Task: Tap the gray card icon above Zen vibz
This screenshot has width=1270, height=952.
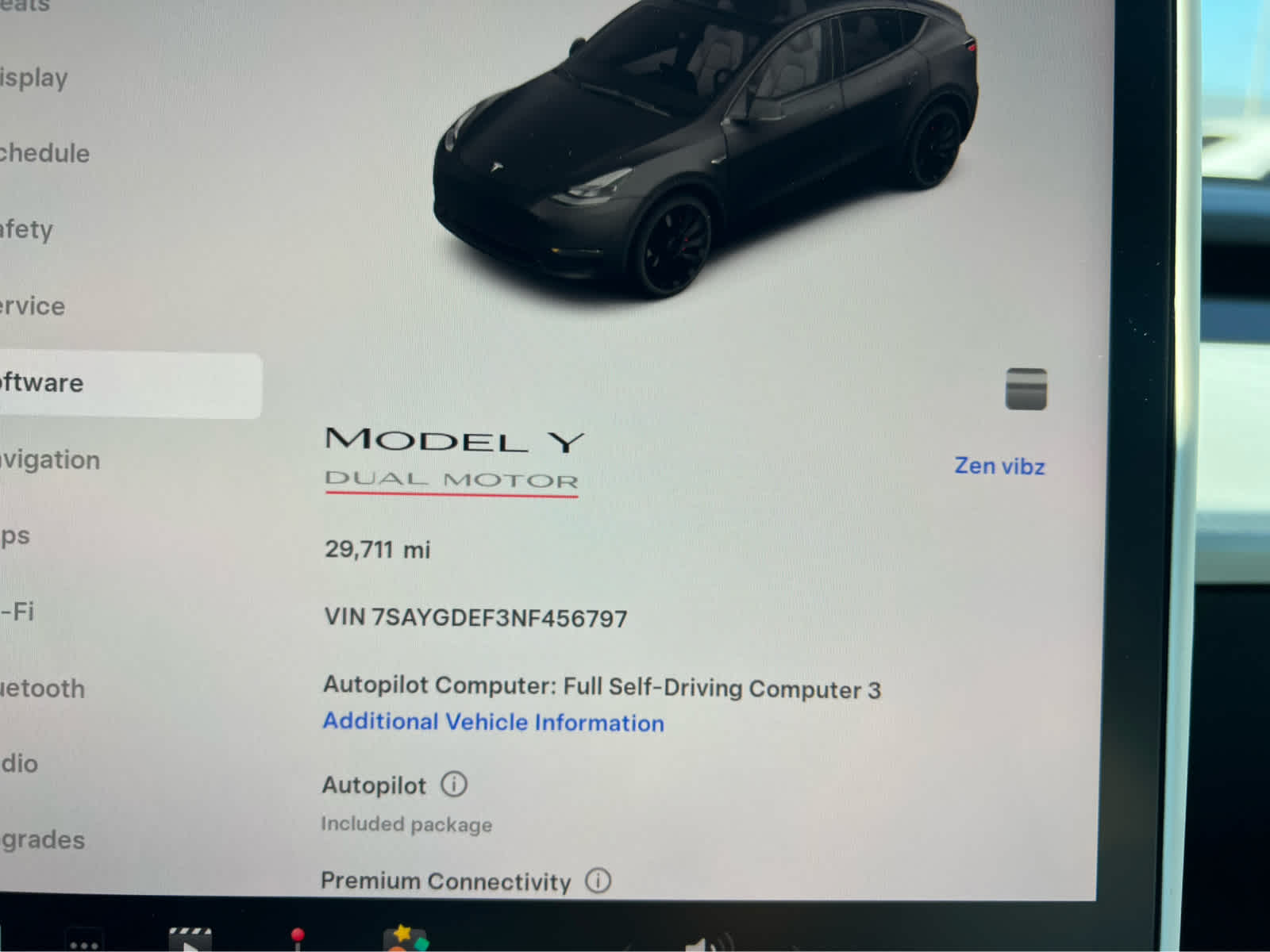Action: click(x=1026, y=389)
